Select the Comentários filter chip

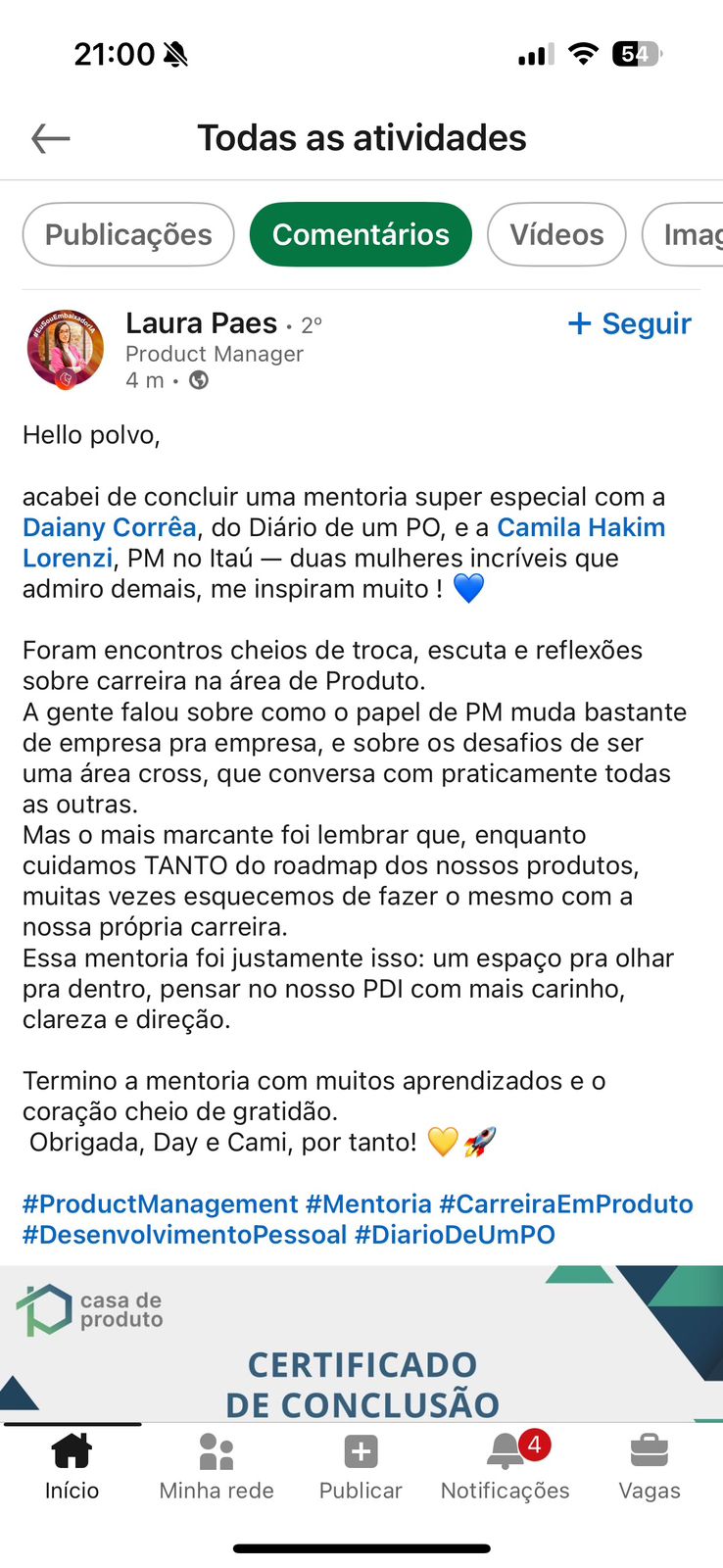(x=361, y=235)
